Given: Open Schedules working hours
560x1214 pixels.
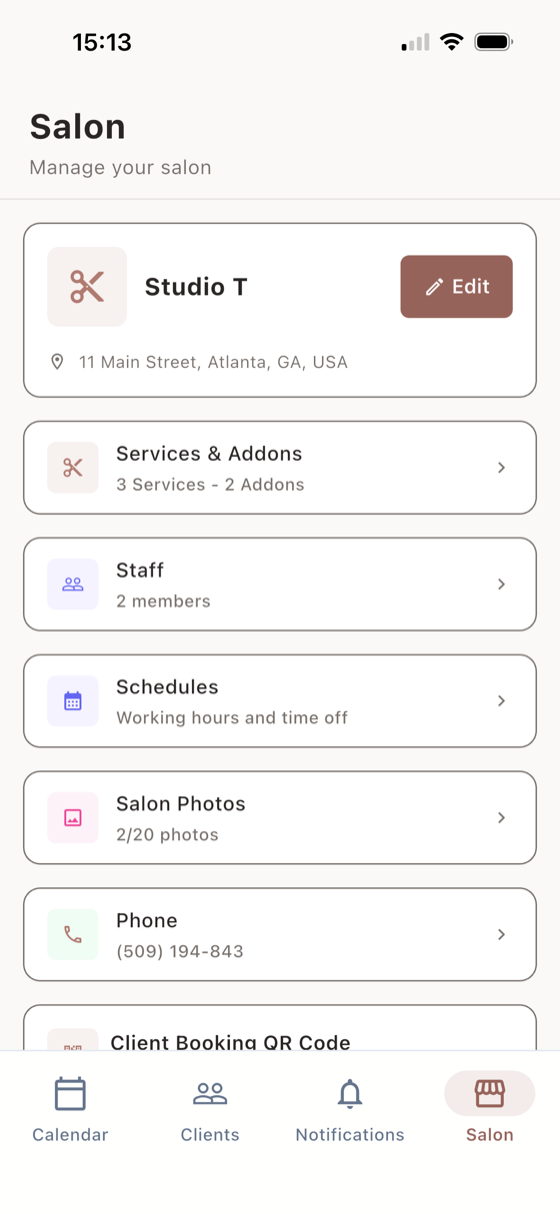Looking at the screenshot, I should click(280, 701).
